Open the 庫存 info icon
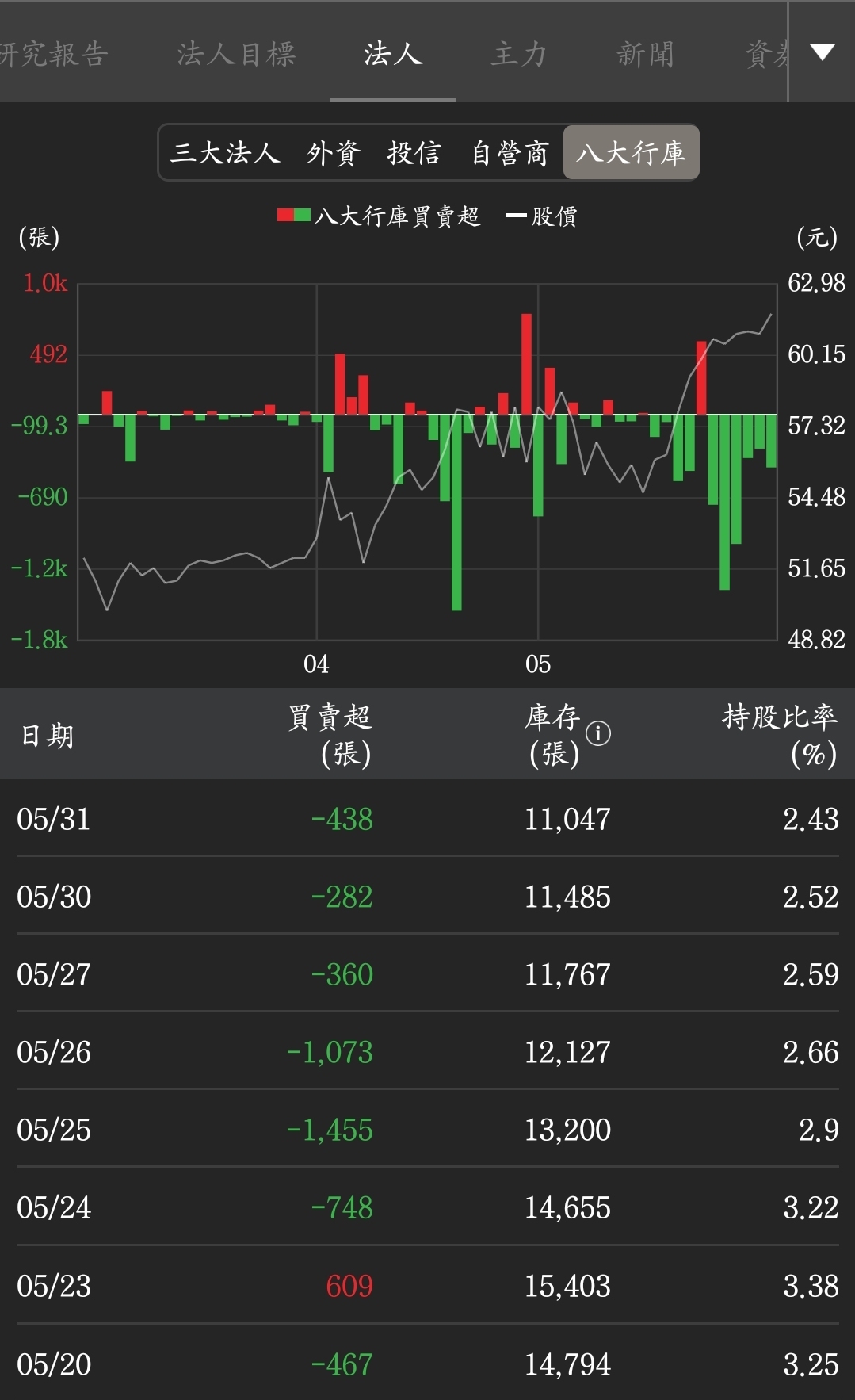 [598, 733]
